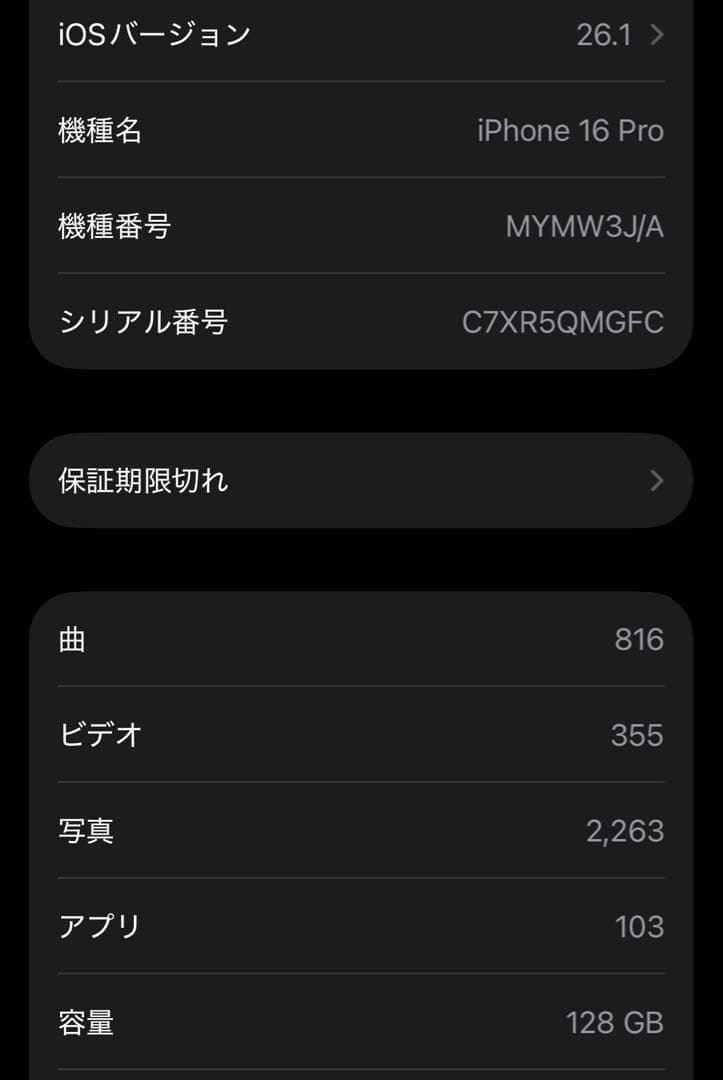Open the 保証期限切れ warranty detail chevron
The image size is (723, 1080).
pyautogui.click(x=656, y=480)
